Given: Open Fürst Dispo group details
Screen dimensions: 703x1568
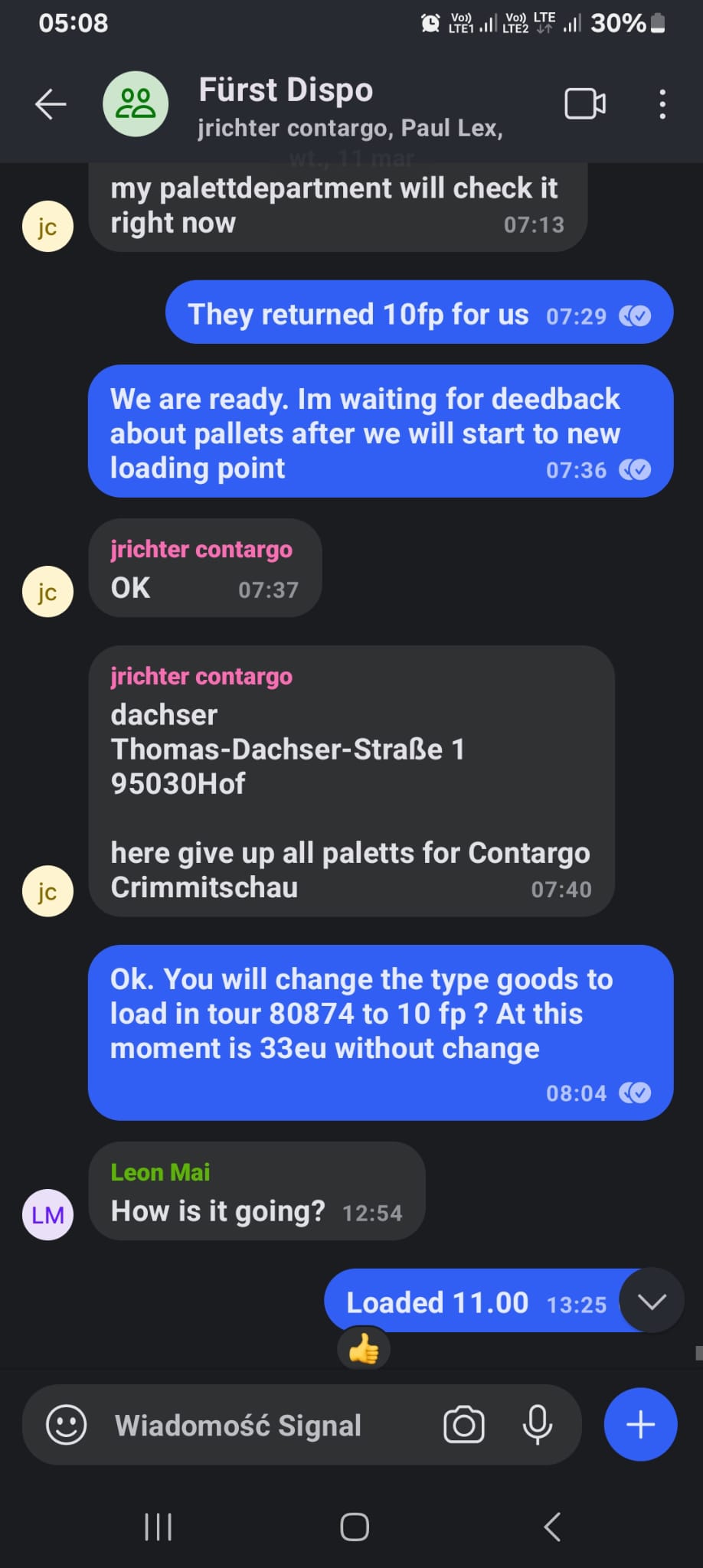Looking at the screenshot, I should [x=351, y=108].
